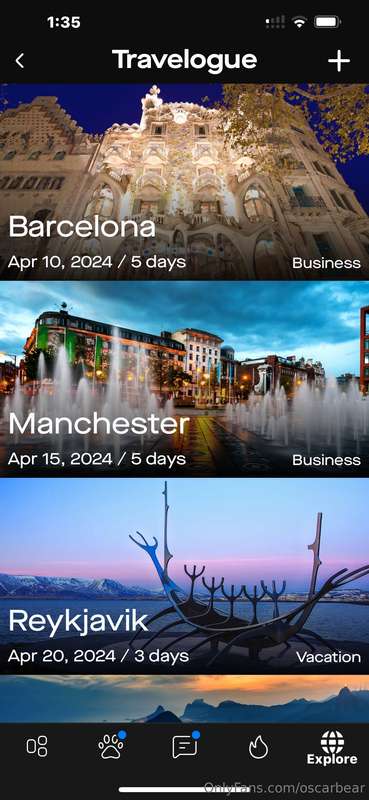Switch to the flame tab
This screenshot has height=800, width=369.
click(258, 747)
